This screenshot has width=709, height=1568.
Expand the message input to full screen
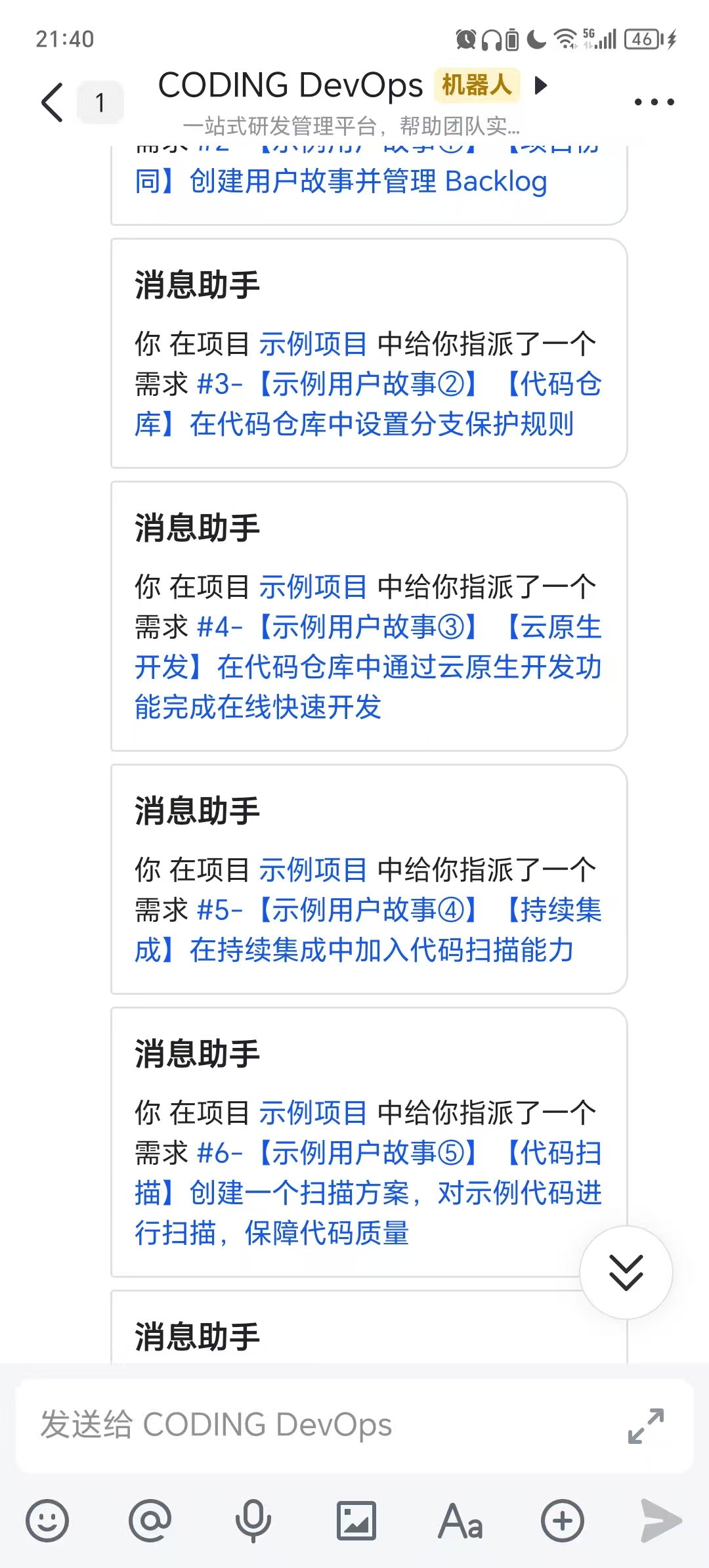pos(646,1426)
